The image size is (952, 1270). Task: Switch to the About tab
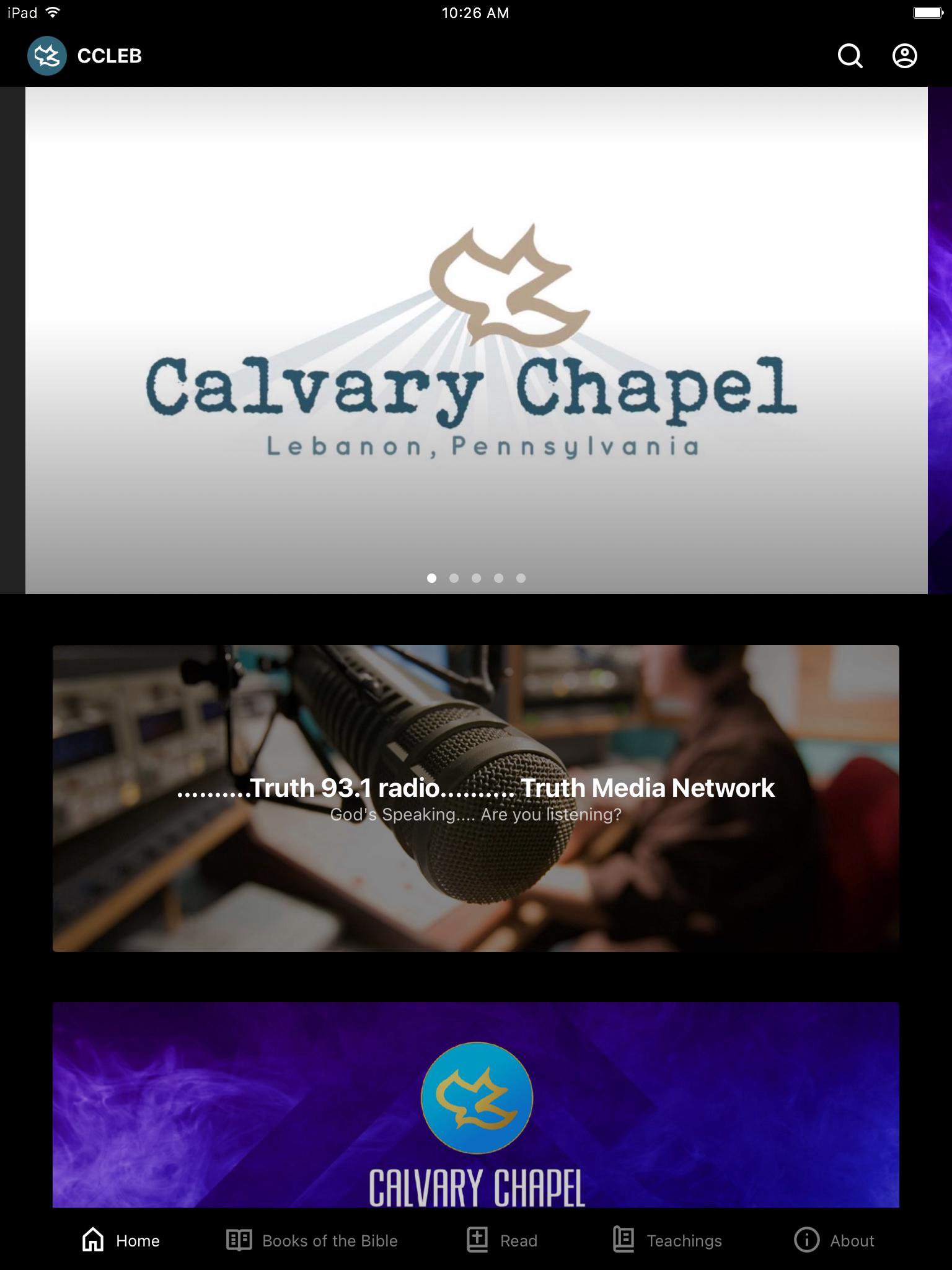coord(834,1240)
